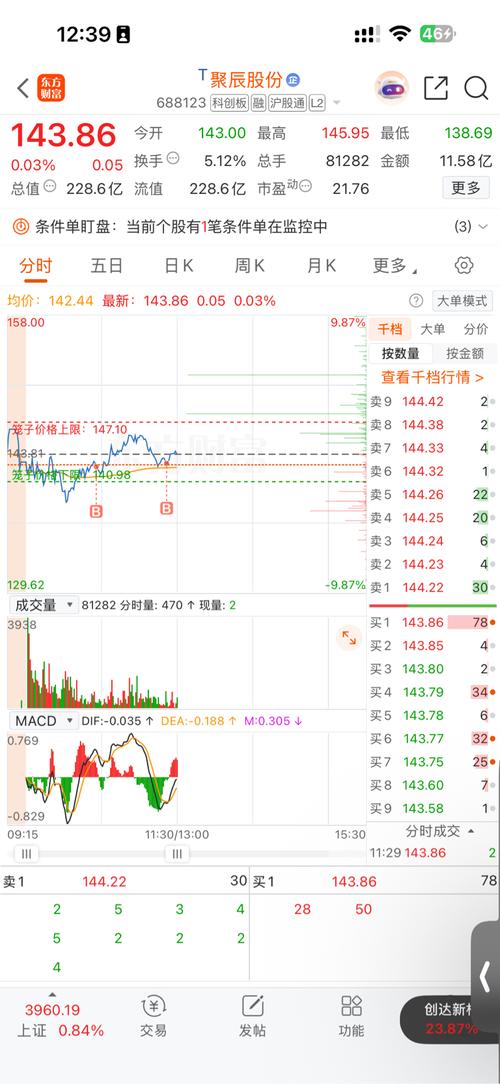The image size is (500, 1084).
Task: Go back using the top-left arrow
Action: tap(23, 88)
